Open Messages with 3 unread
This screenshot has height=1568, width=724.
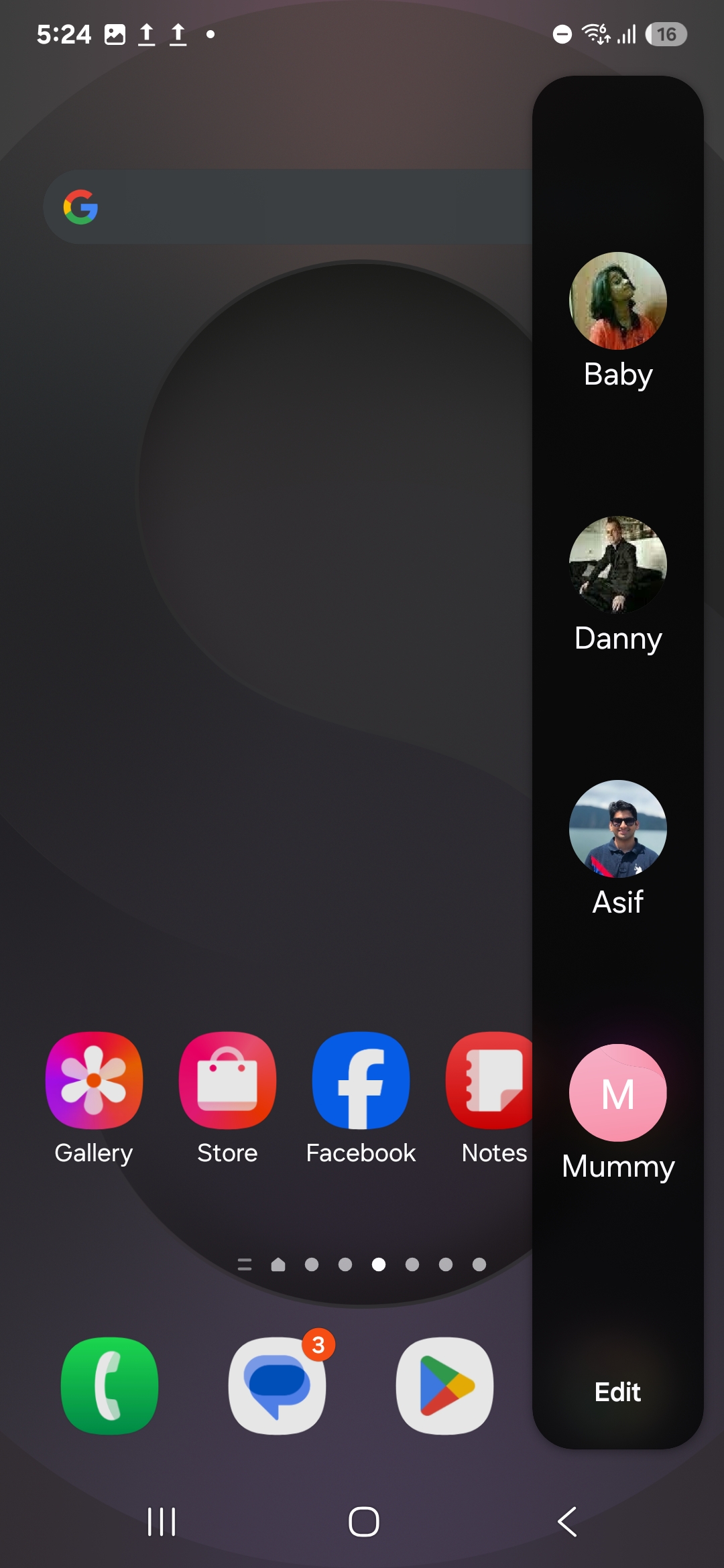pyautogui.click(x=278, y=1385)
